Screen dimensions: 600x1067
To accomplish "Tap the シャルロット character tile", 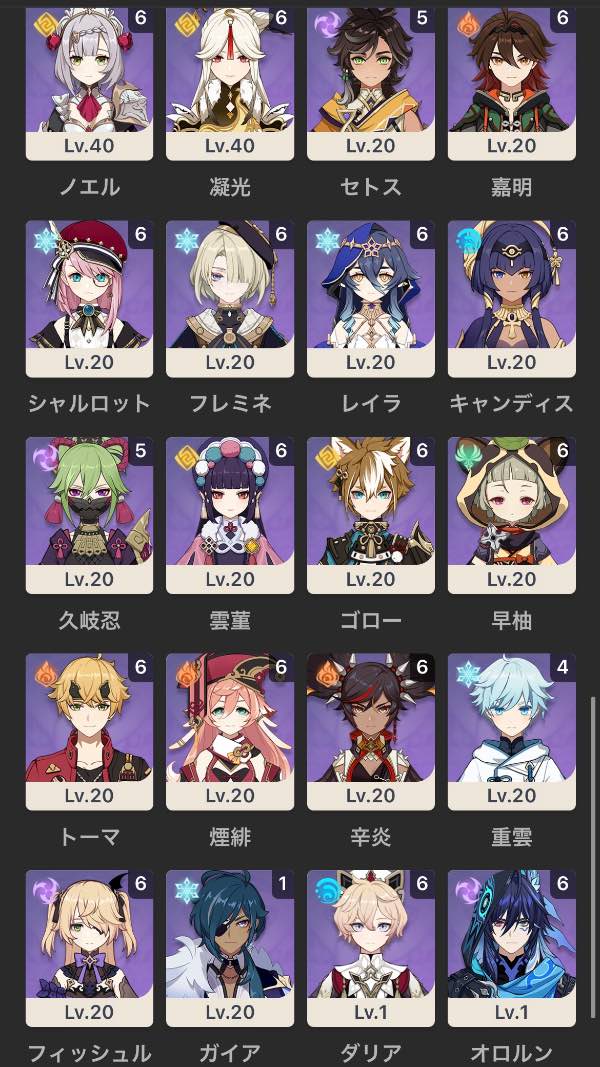I will [x=89, y=298].
